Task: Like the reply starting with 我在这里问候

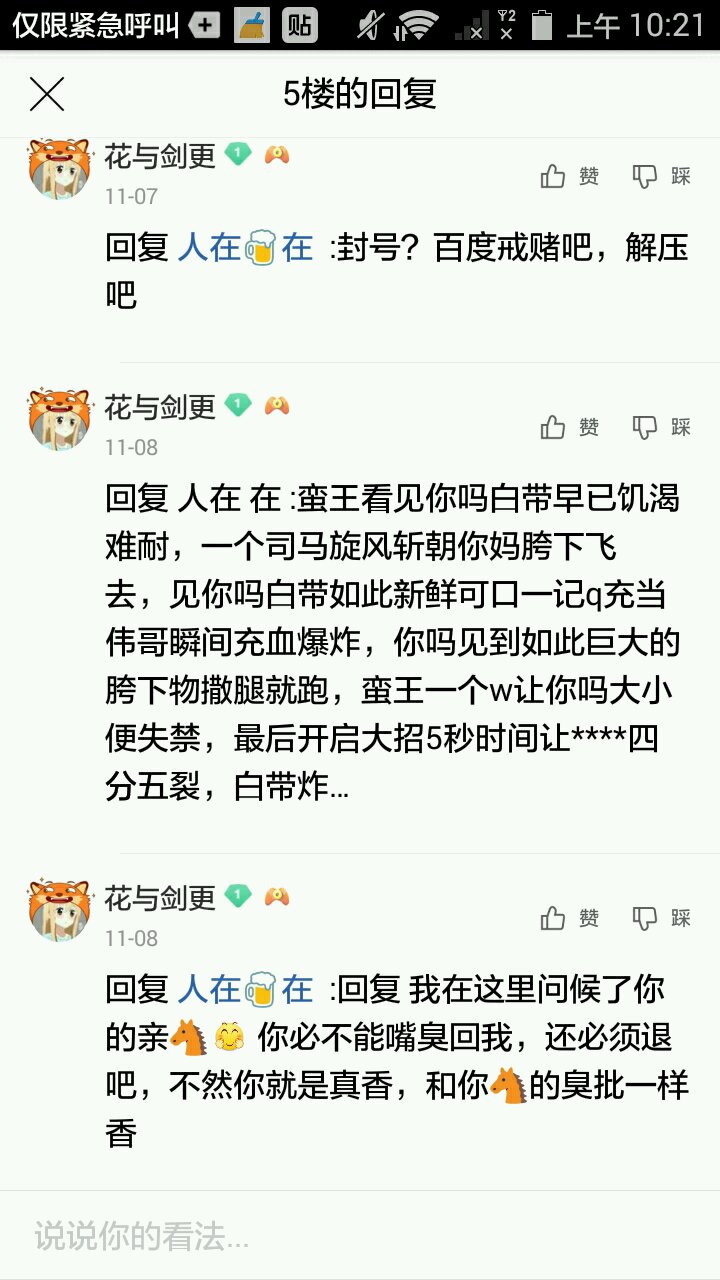Action: [569, 918]
